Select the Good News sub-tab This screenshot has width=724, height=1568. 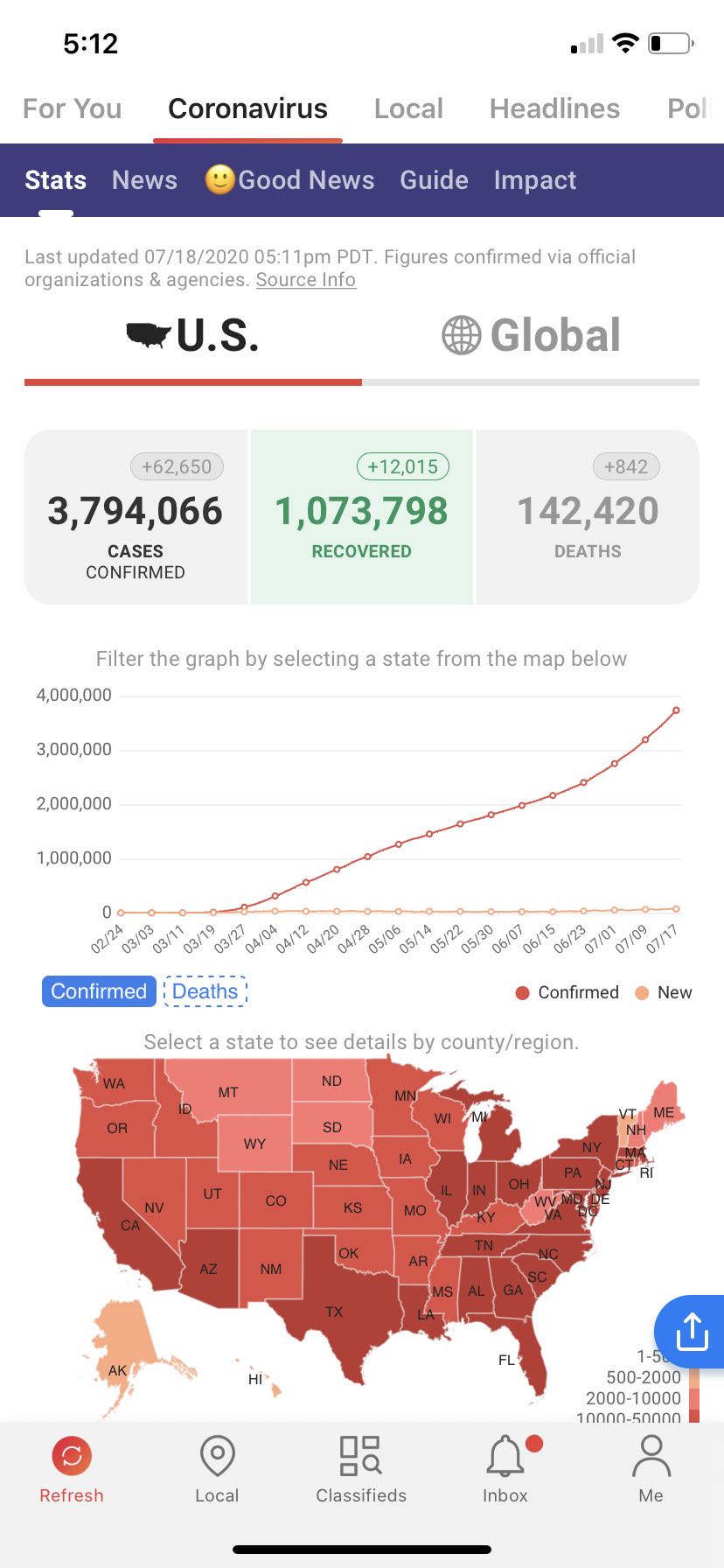289,180
